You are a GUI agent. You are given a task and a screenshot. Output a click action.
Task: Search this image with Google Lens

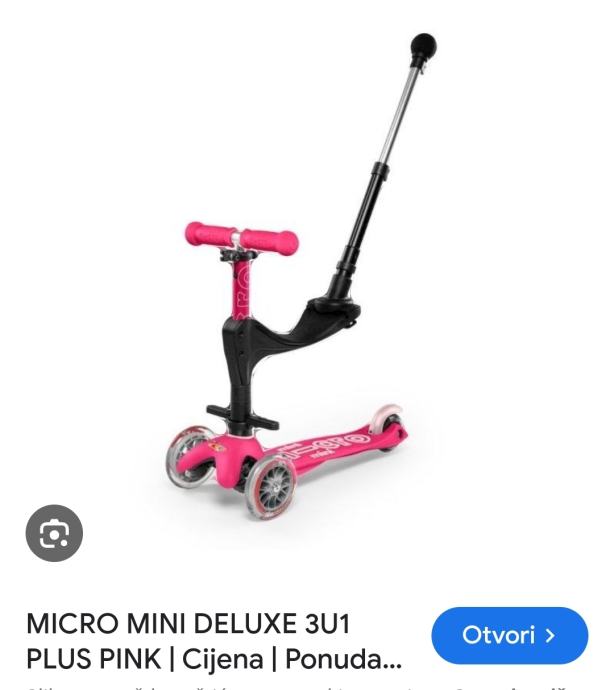click(54, 533)
